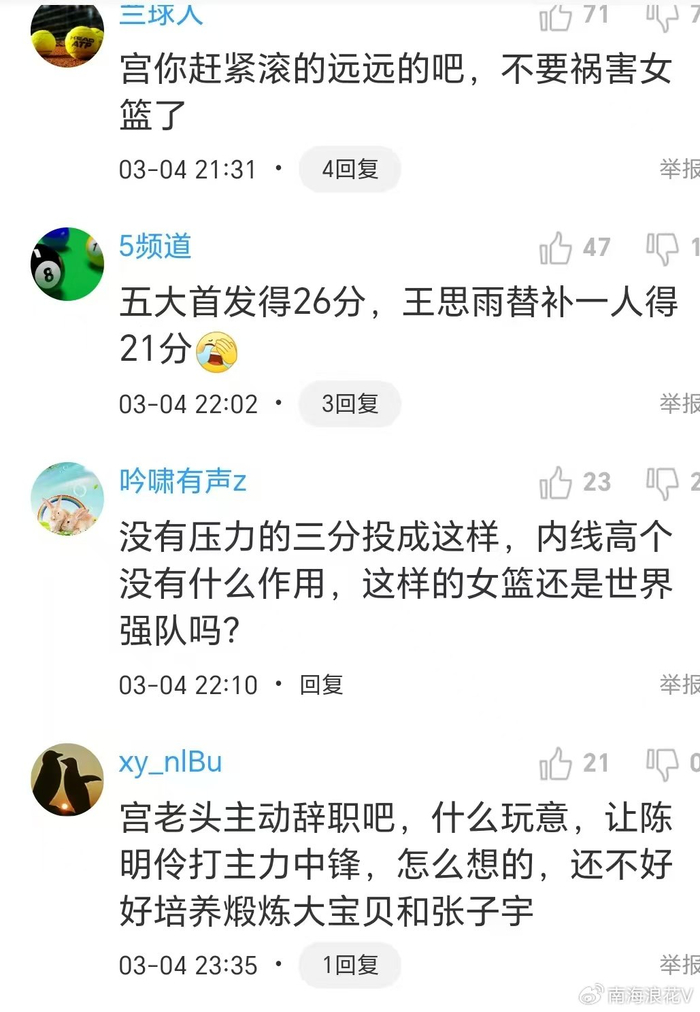Like the comment by xy_nlBu
This screenshot has height=1012, width=700.
(x=556, y=764)
